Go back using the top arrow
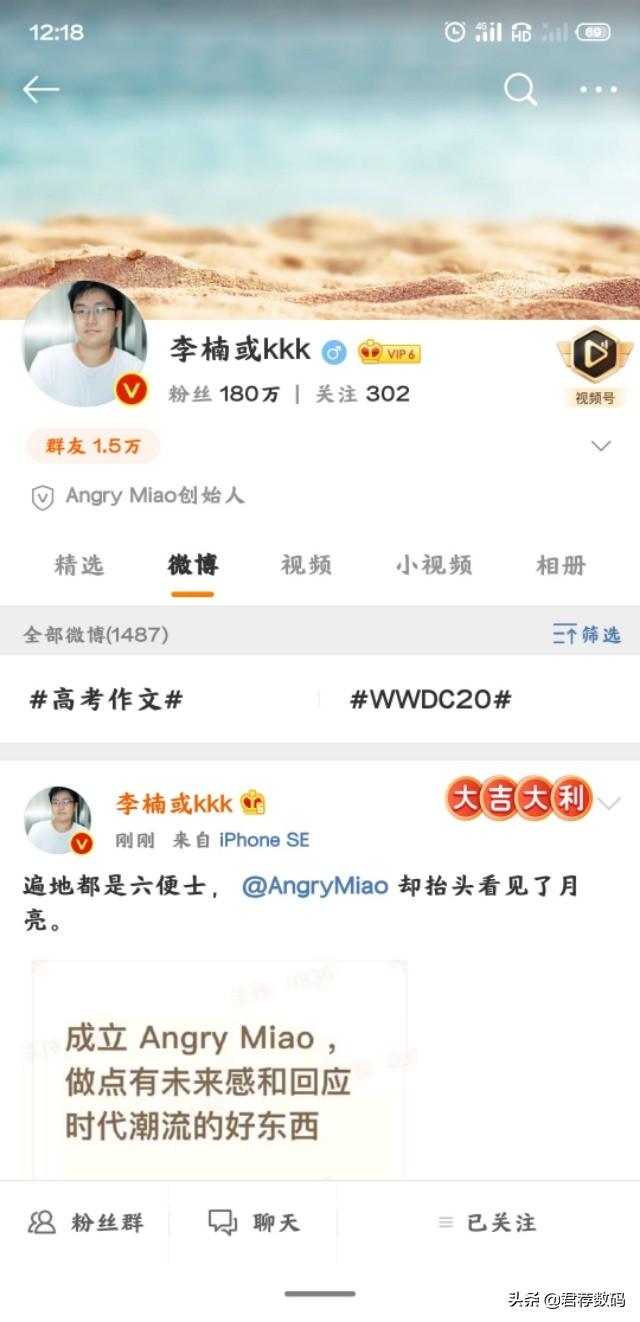Image resolution: width=640 pixels, height=1322 pixels. [40, 90]
